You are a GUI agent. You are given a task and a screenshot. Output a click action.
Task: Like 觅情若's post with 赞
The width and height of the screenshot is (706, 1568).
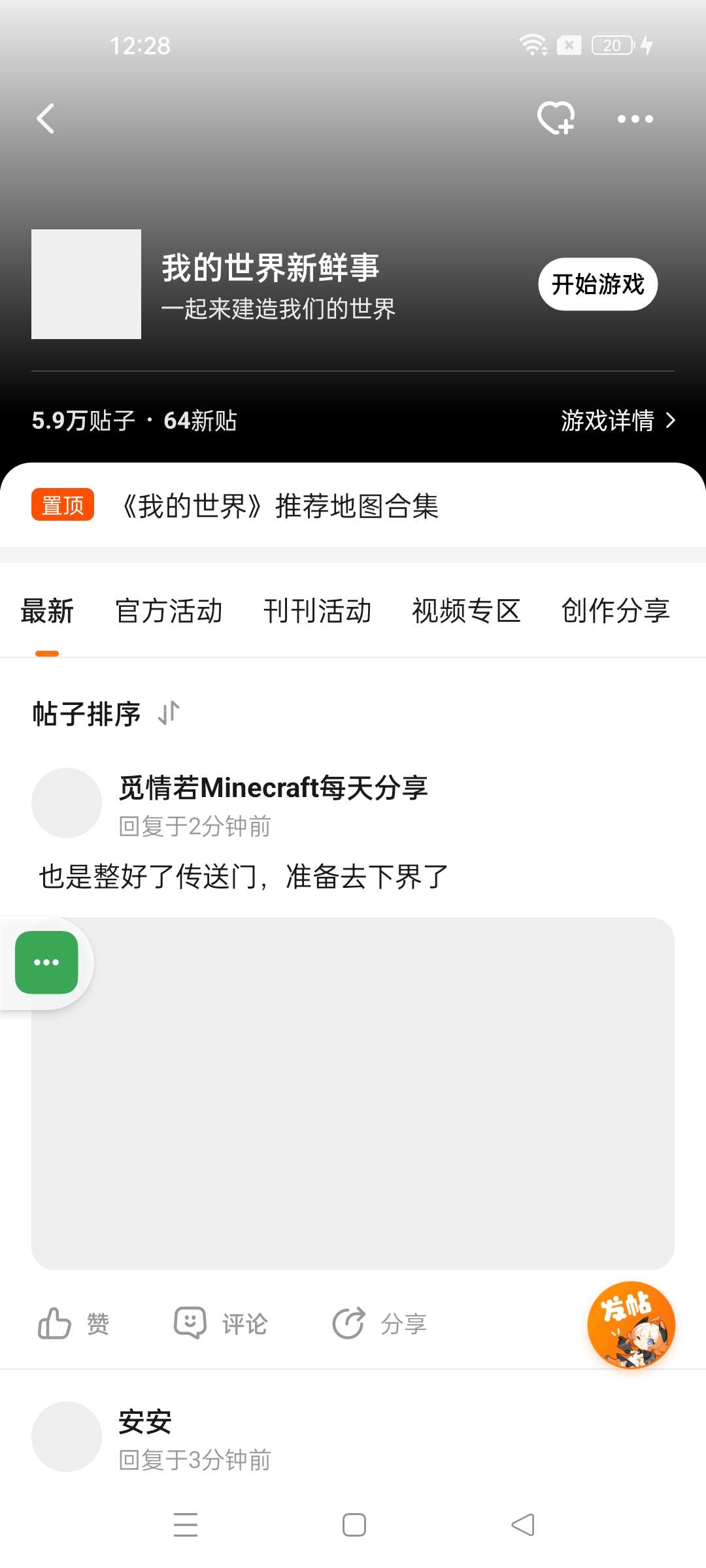(x=73, y=1324)
